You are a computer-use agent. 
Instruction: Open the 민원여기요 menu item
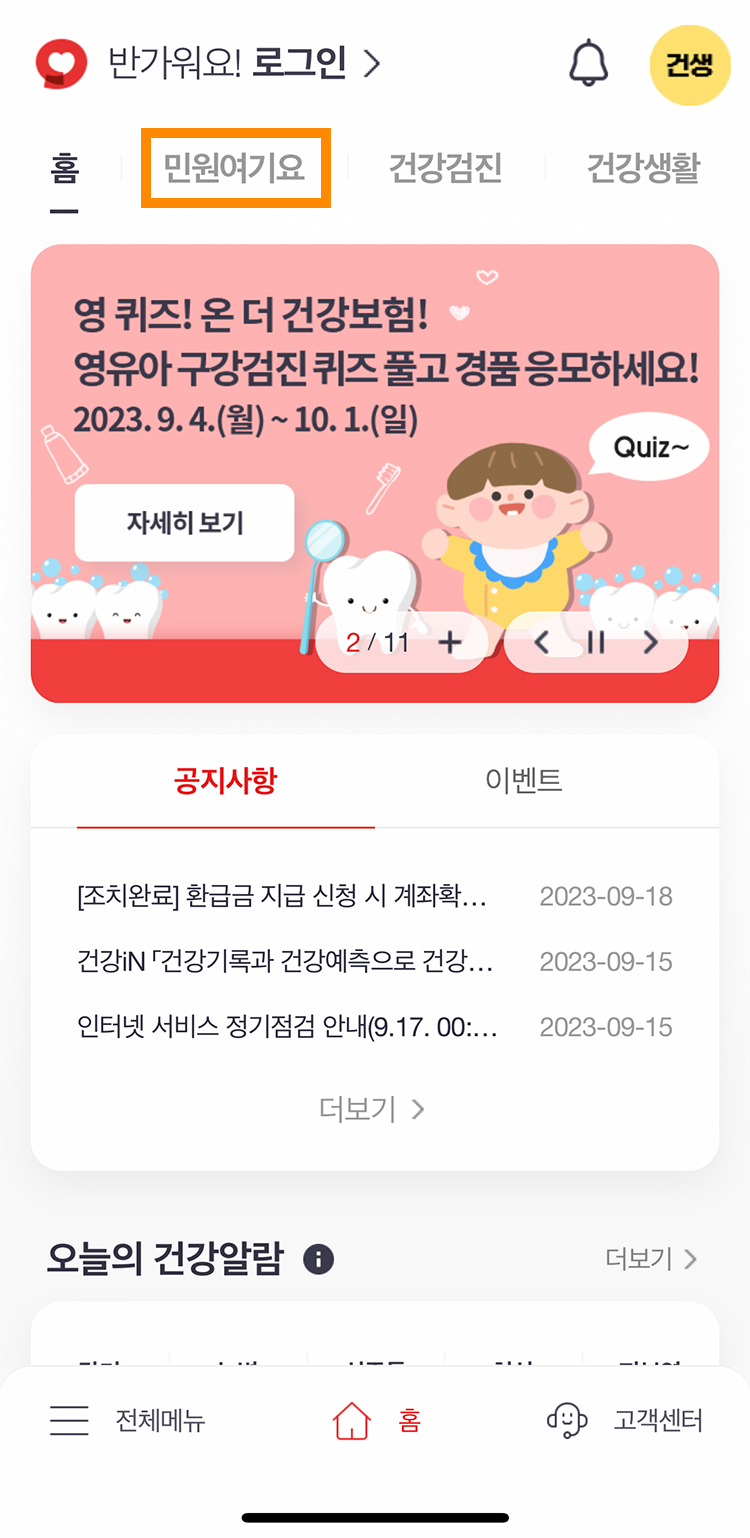click(x=235, y=168)
